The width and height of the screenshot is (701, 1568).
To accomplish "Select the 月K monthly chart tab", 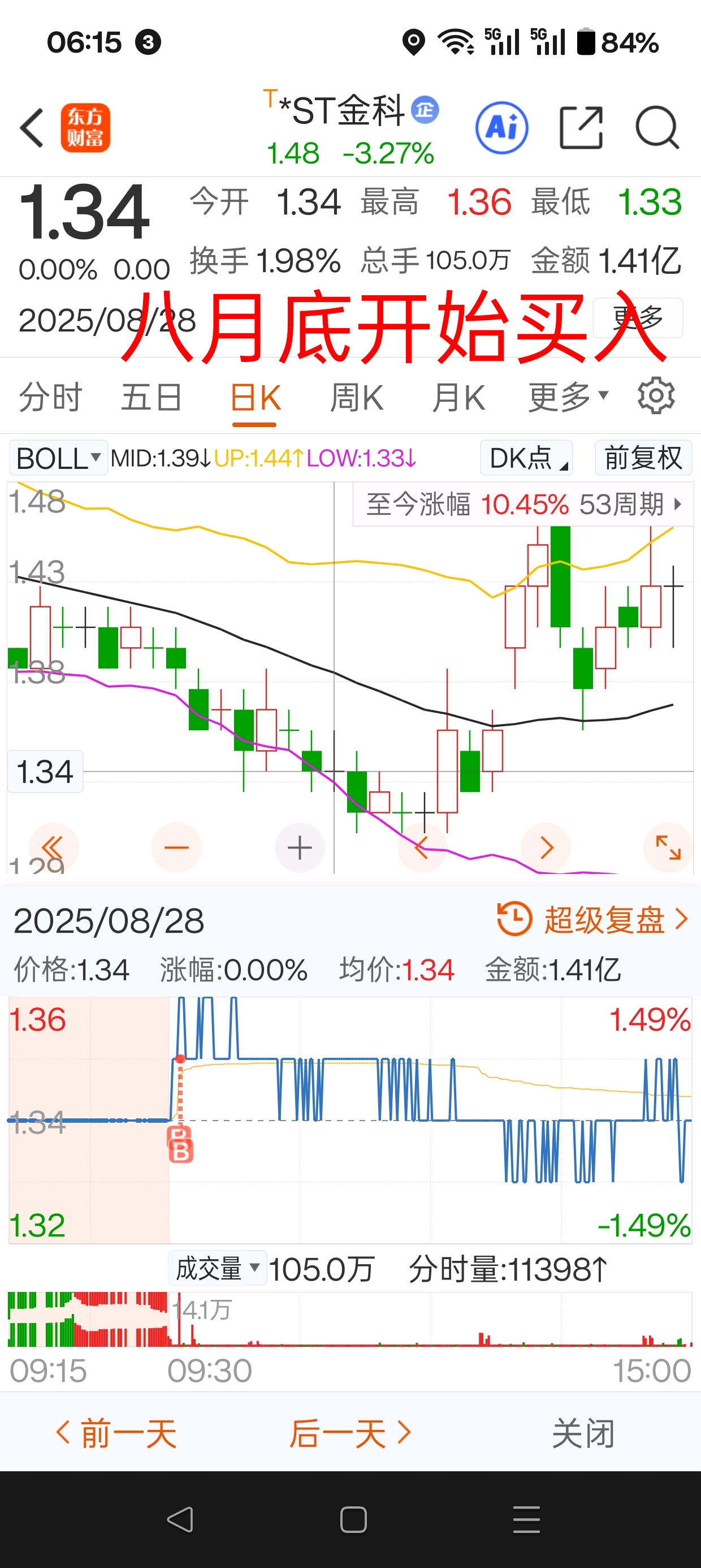I will point(458,398).
